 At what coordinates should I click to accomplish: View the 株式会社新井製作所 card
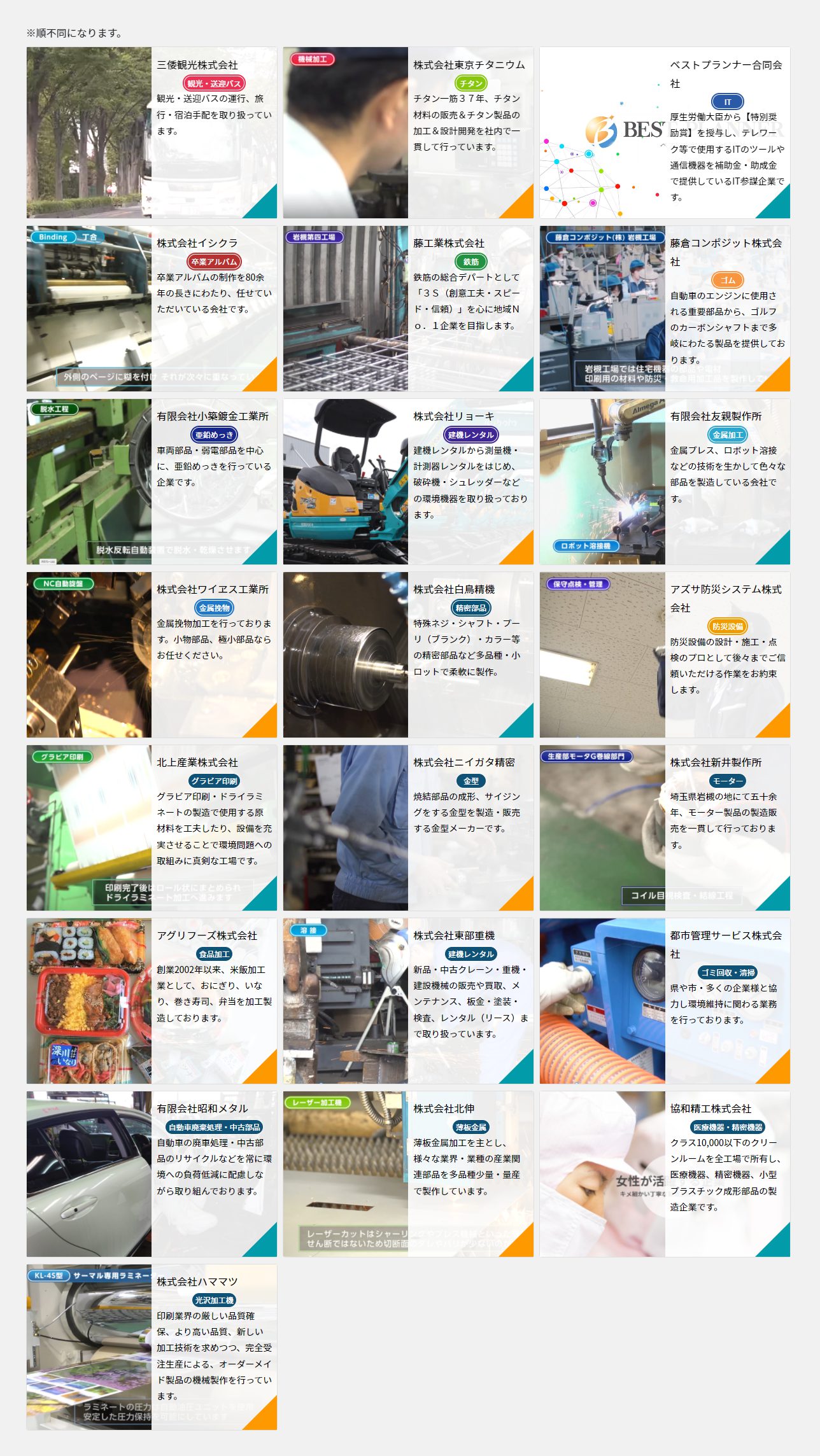click(x=665, y=828)
